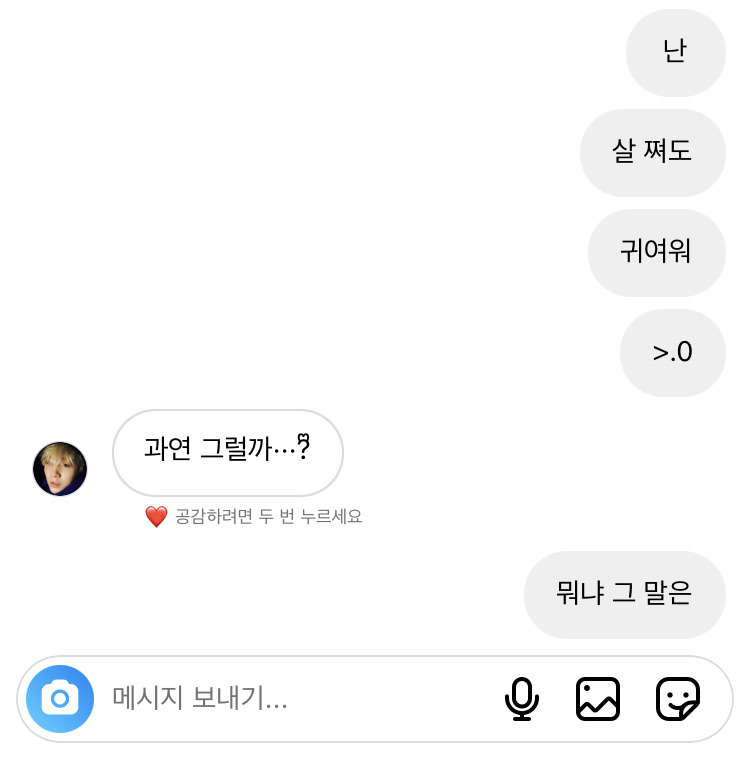Open the camera from the message bar
Image resolution: width=750 pixels, height=759 pixels.
(x=60, y=699)
